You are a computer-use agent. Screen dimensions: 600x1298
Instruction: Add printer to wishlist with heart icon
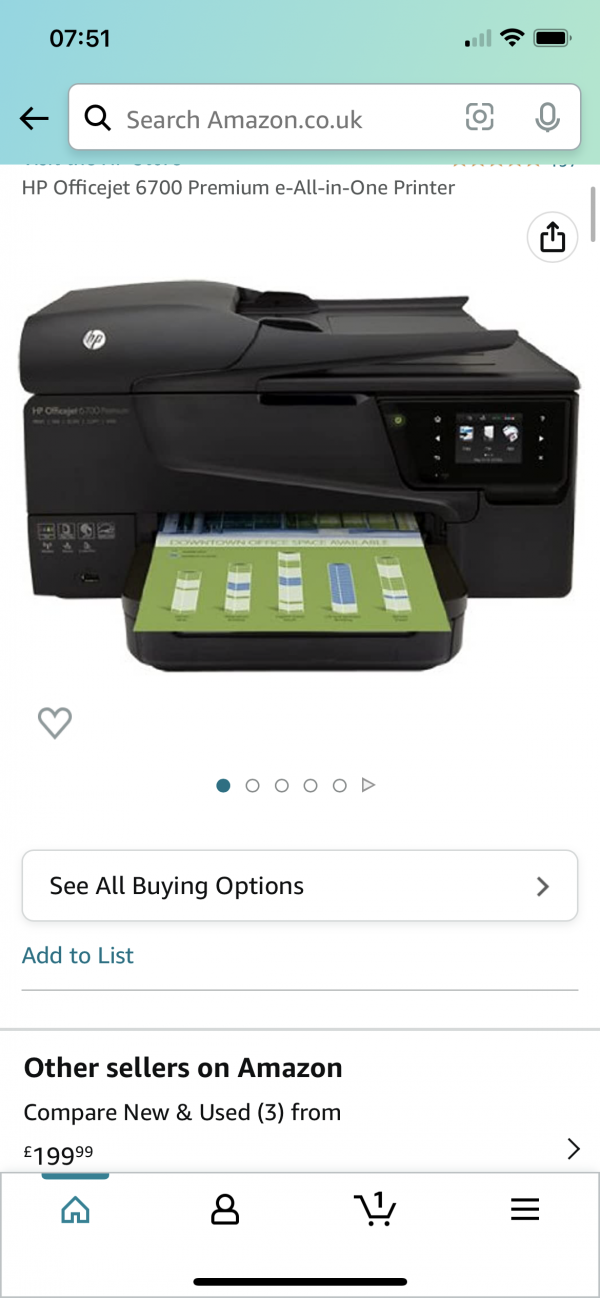click(x=55, y=722)
